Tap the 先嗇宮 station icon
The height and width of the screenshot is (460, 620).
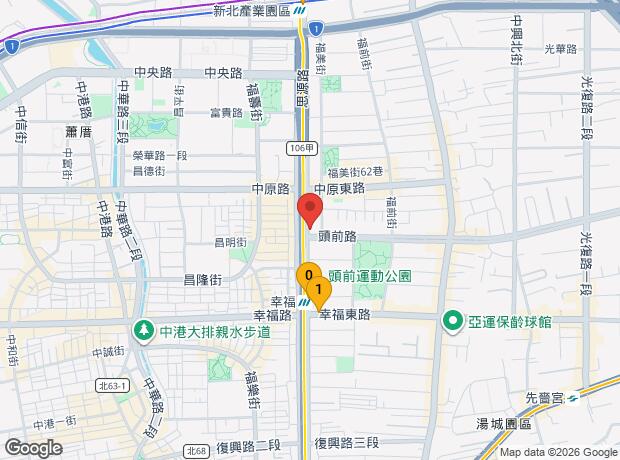pos(572,398)
